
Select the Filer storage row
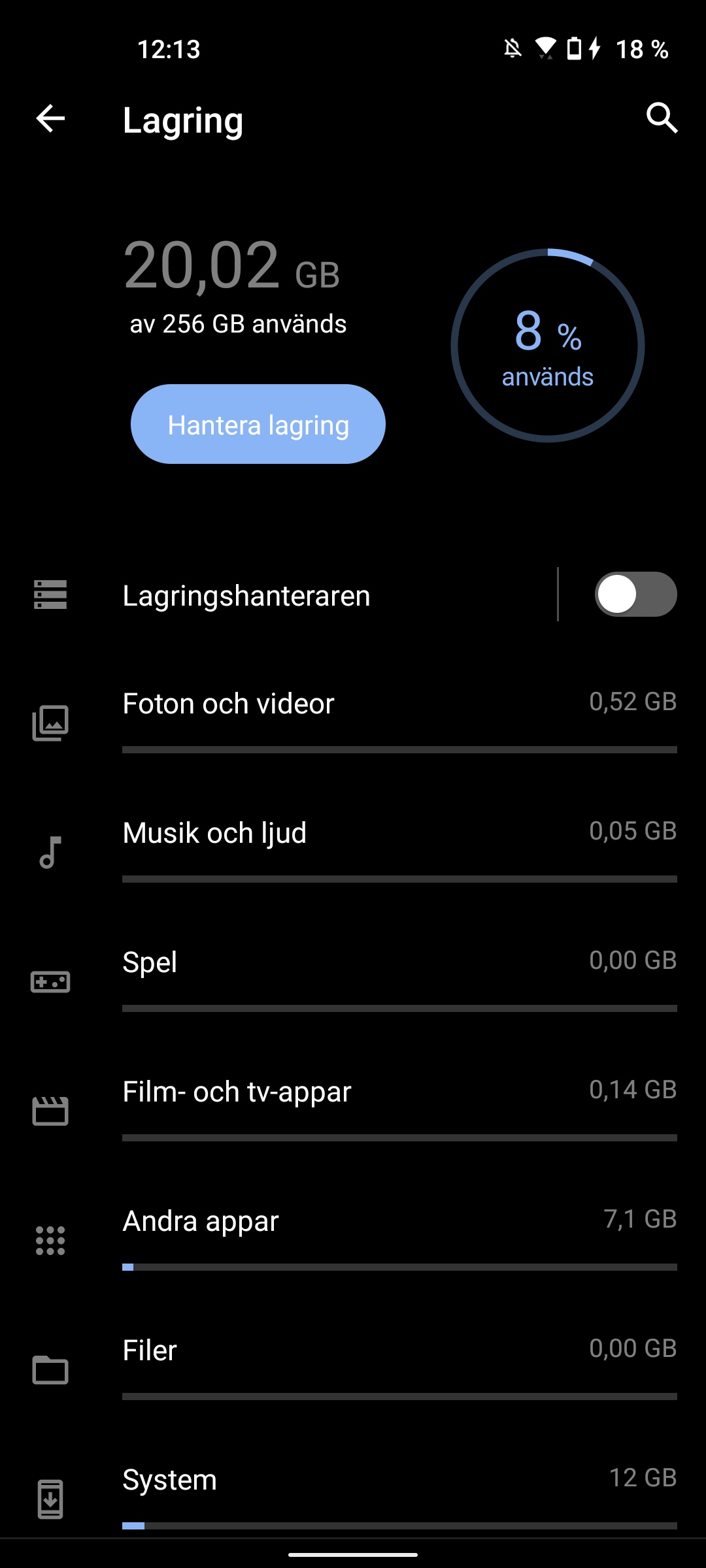click(x=353, y=1365)
